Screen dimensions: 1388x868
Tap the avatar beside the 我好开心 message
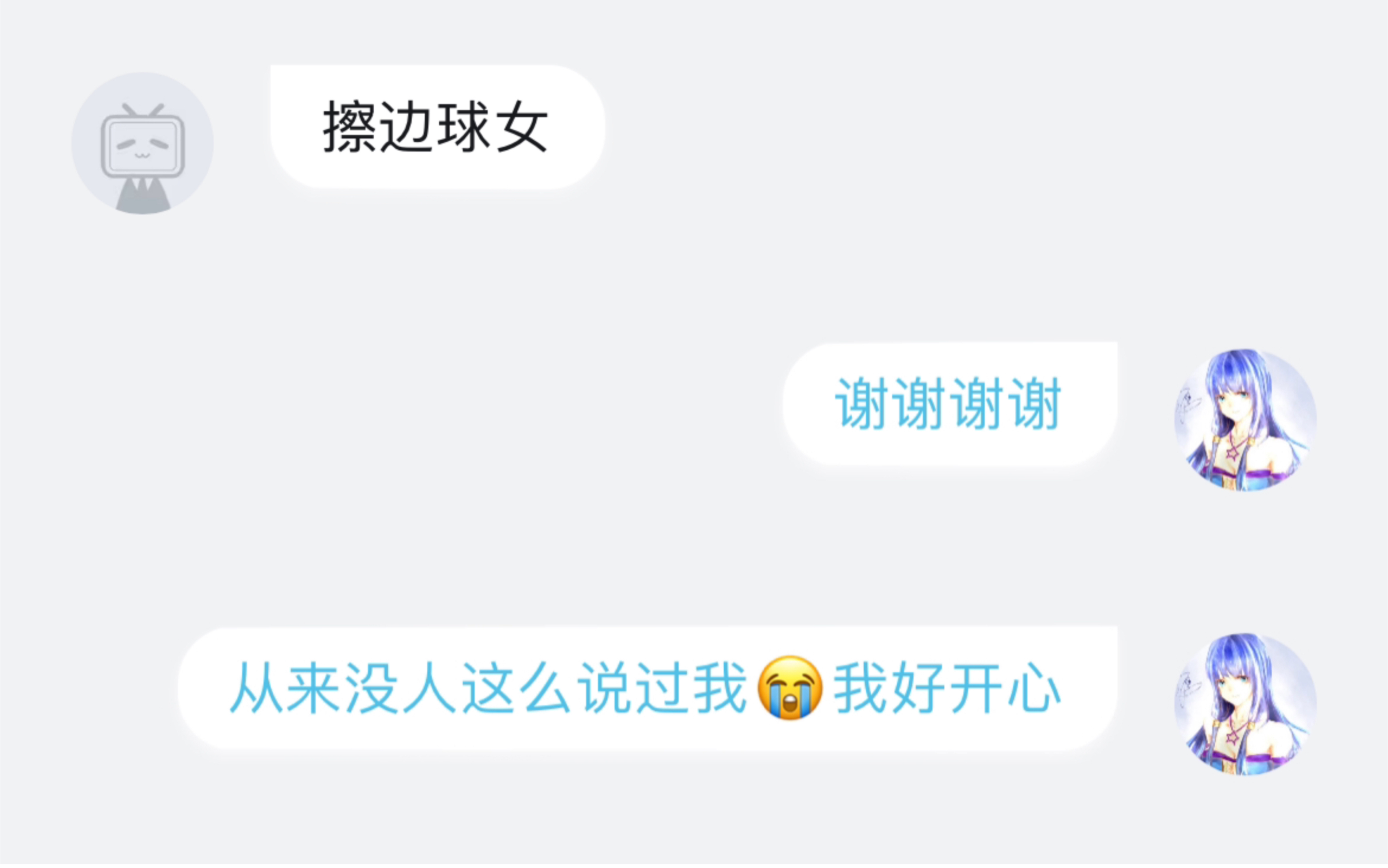1245,704
